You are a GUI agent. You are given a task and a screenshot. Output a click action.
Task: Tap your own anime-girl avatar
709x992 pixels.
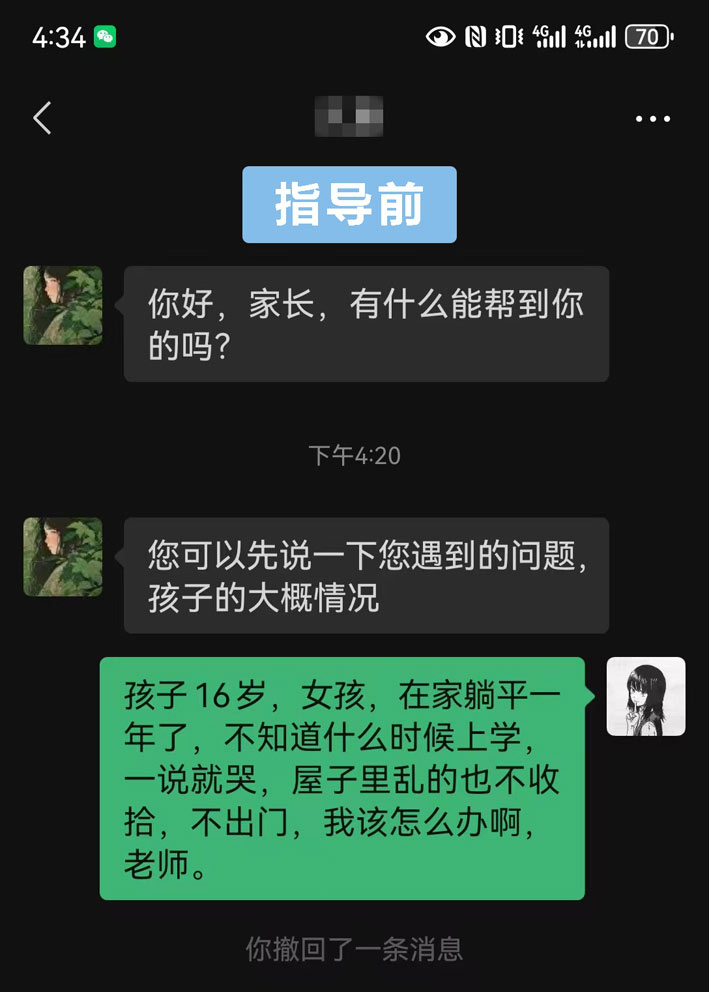646,697
